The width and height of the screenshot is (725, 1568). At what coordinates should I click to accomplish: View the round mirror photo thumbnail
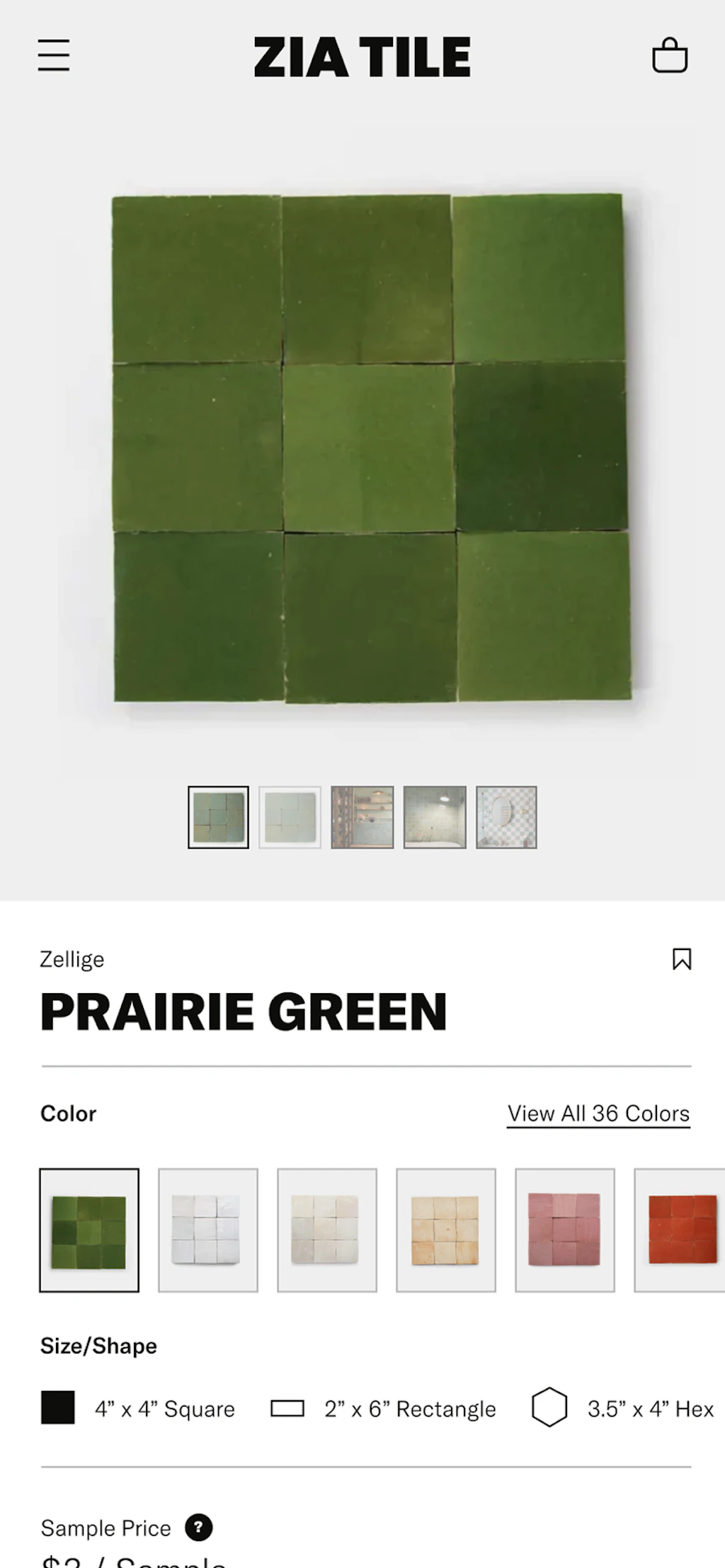click(506, 817)
